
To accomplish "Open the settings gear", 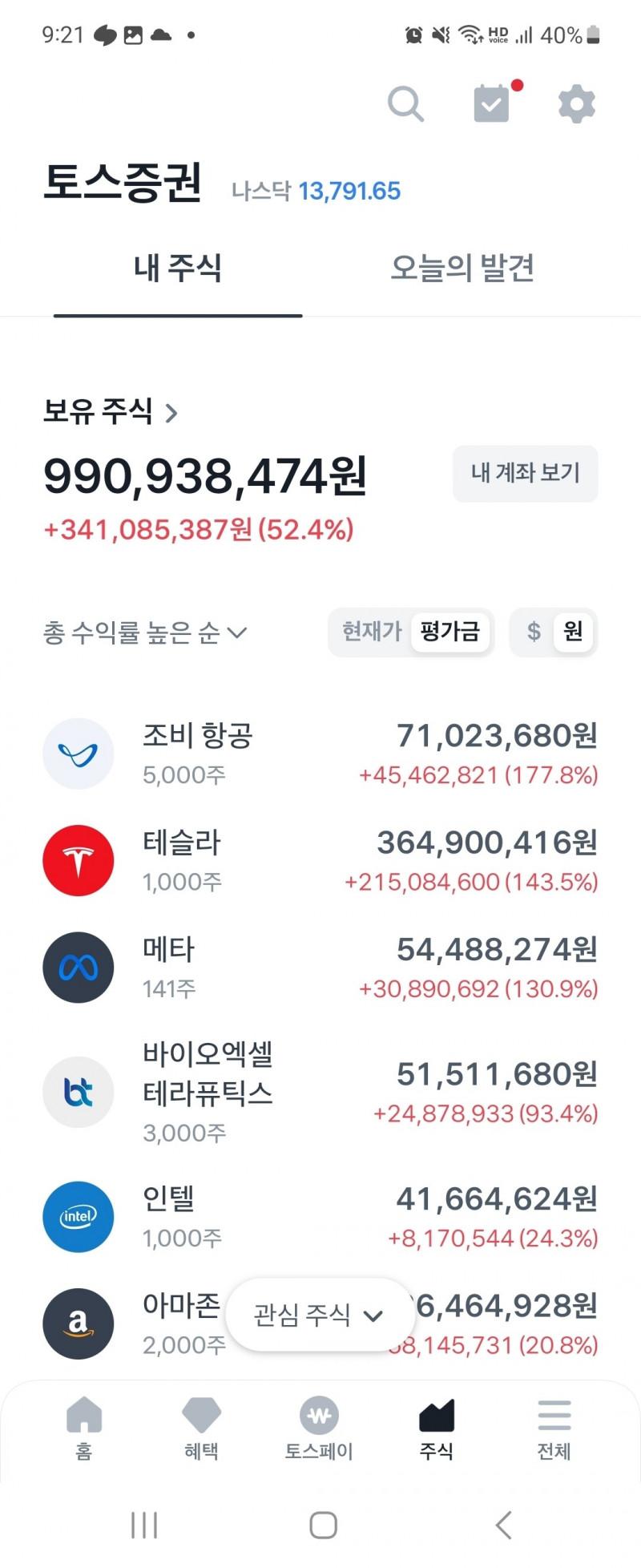I will 576,104.
